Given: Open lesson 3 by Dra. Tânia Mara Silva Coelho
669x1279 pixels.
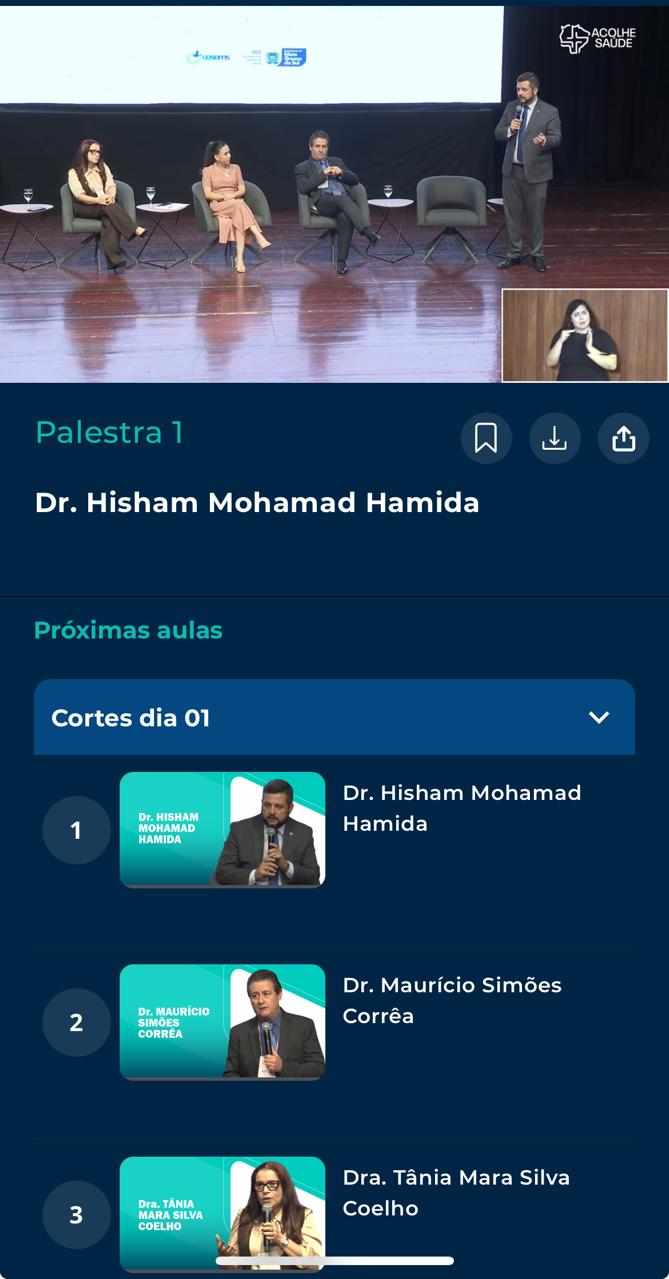Looking at the screenshot, I should pos(334,1214).
